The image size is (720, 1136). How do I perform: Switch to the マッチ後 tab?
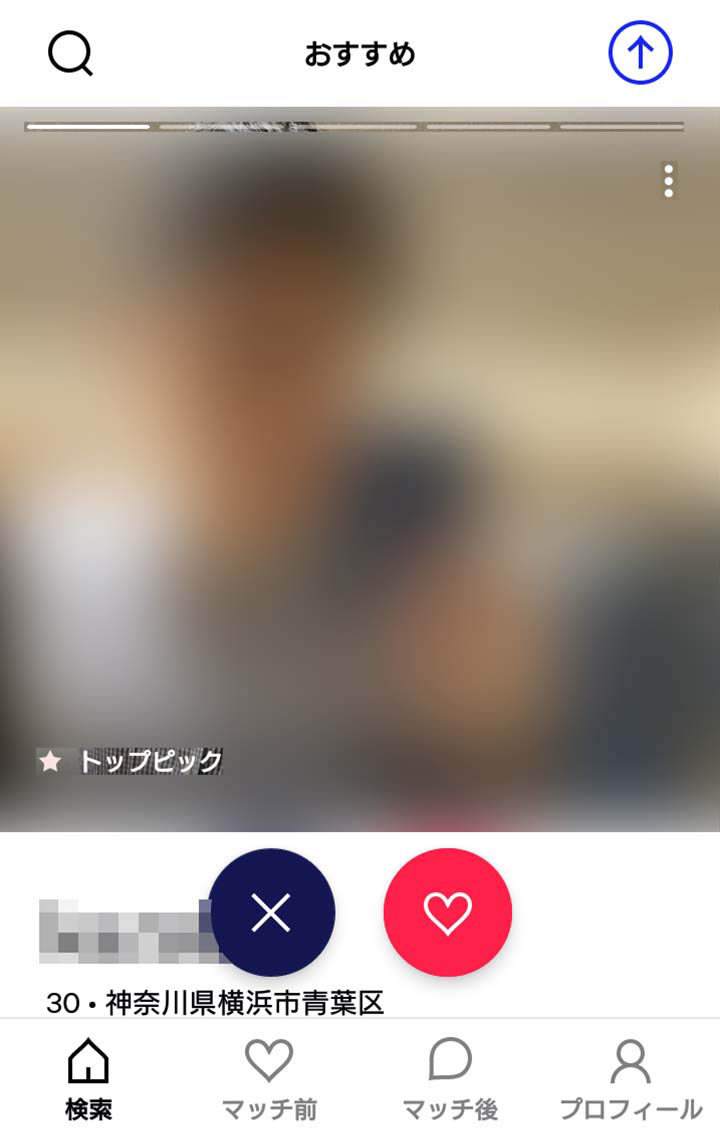pyautogui.click(x=450, y=1078)
